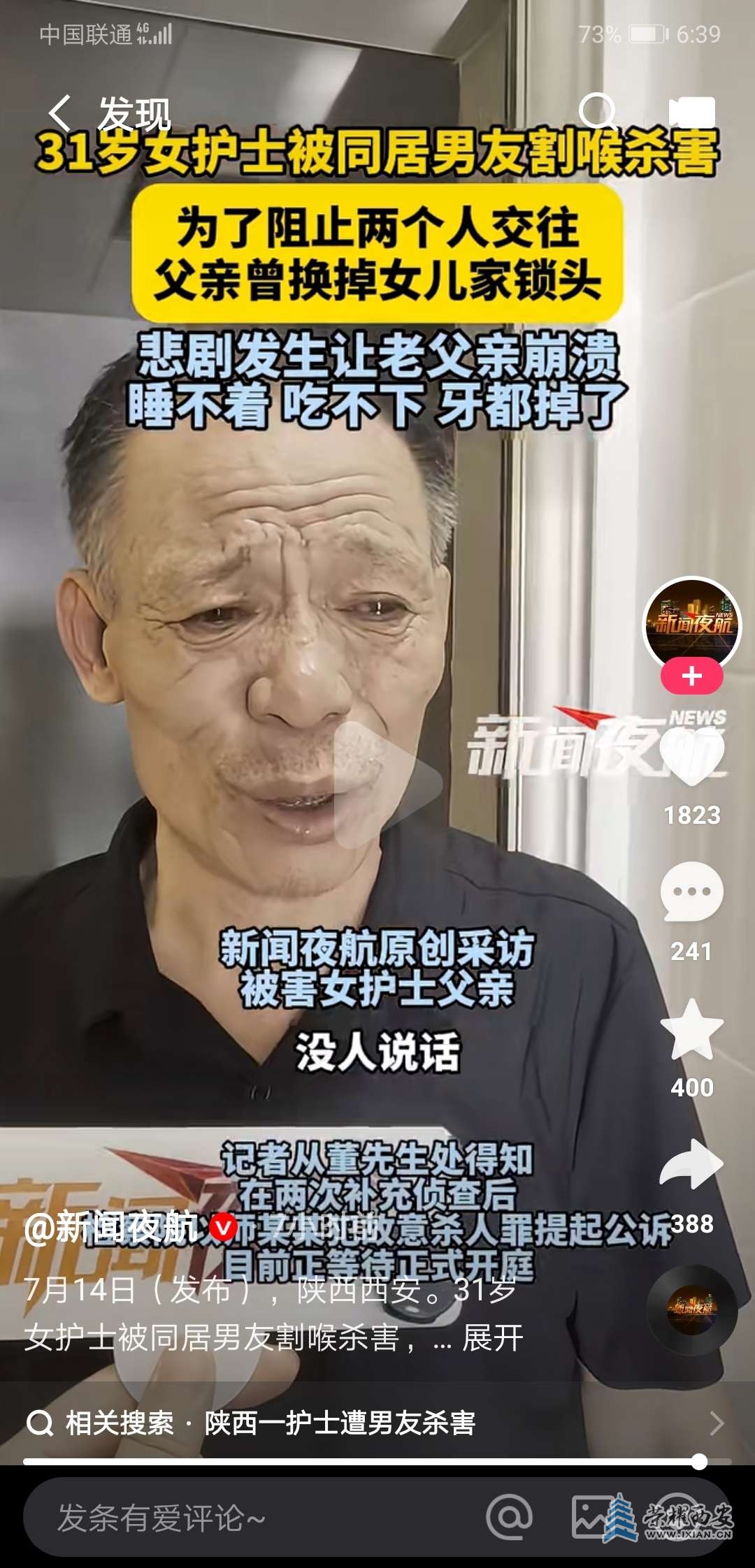Open the spinning music disc

pyautogui.click(x=691, y=1309)
